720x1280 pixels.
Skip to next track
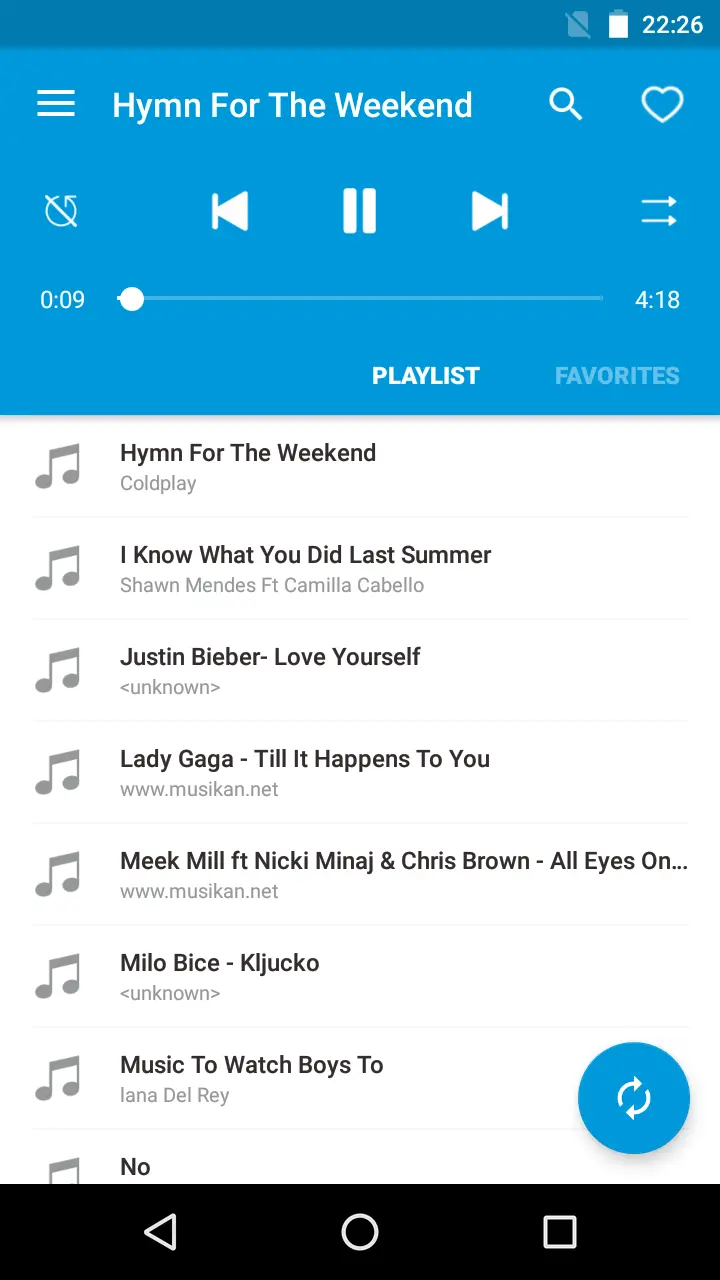(x=489, y=211)
